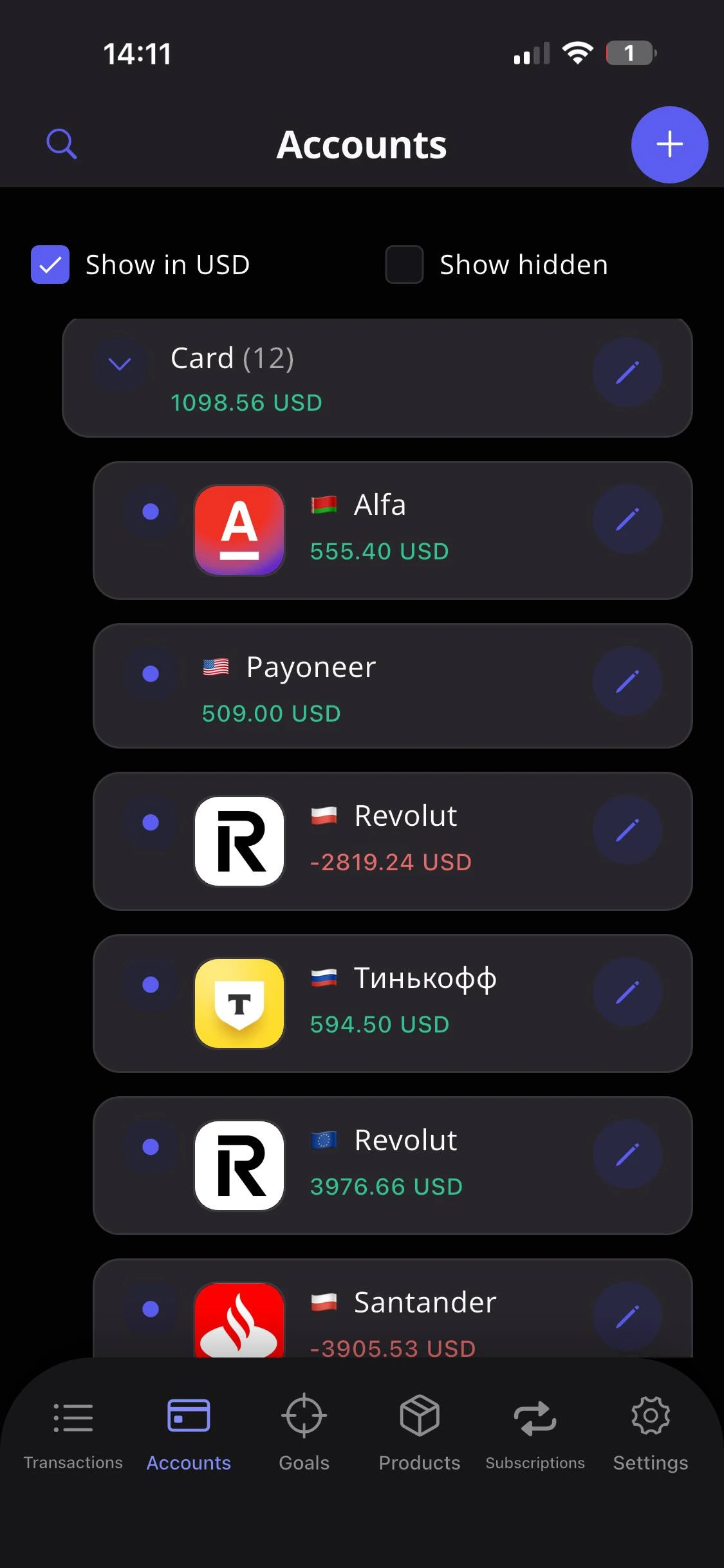The height and width of the screenshot is (1568, 724).
Task: Collapse the Card accounts group
Action: (120, 363)
